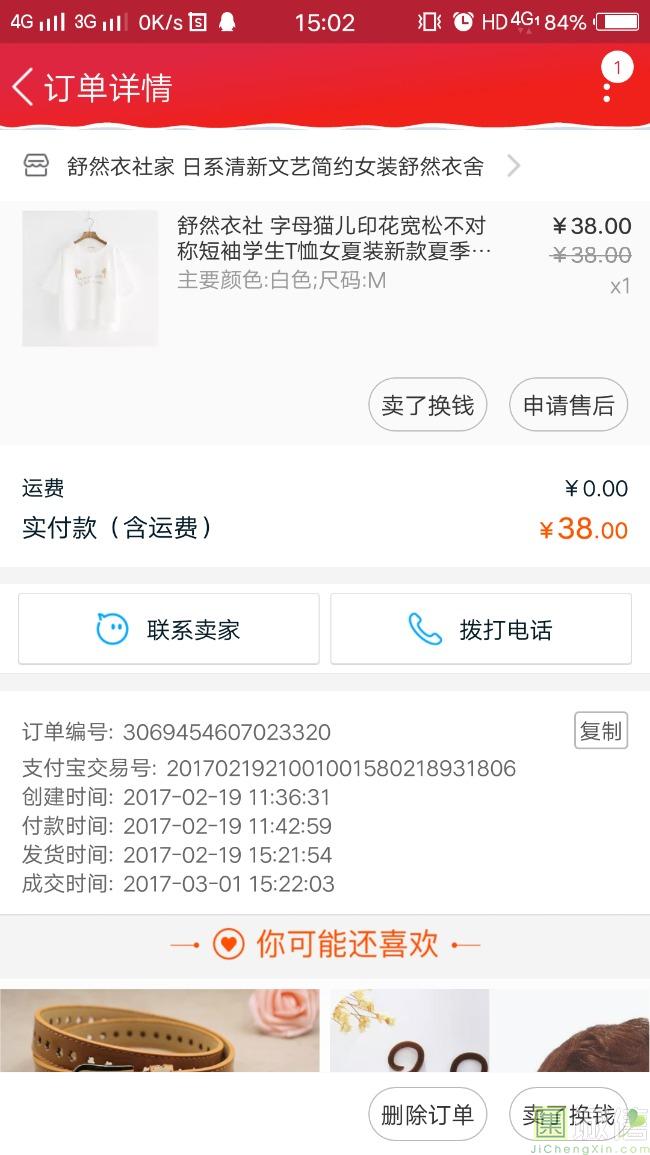Tap 拨打电话 to call the seller

click(x=481, y=630)
